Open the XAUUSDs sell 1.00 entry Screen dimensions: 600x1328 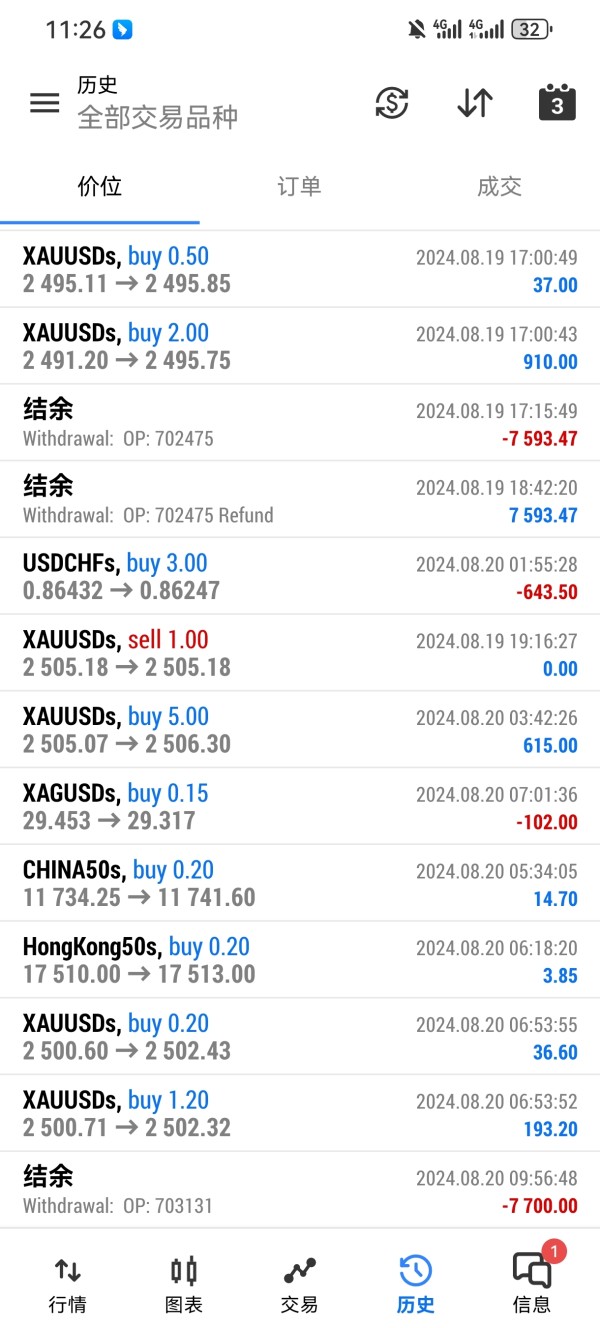point(300,654)
